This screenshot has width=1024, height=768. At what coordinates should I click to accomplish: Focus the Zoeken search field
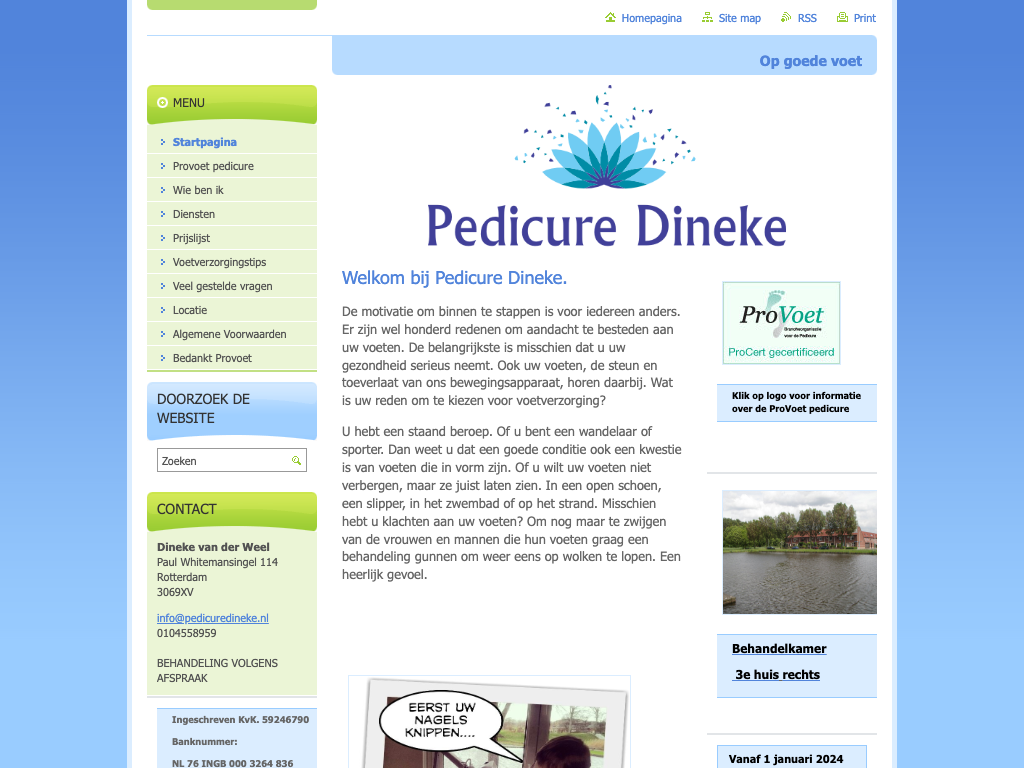coord(222,461)
